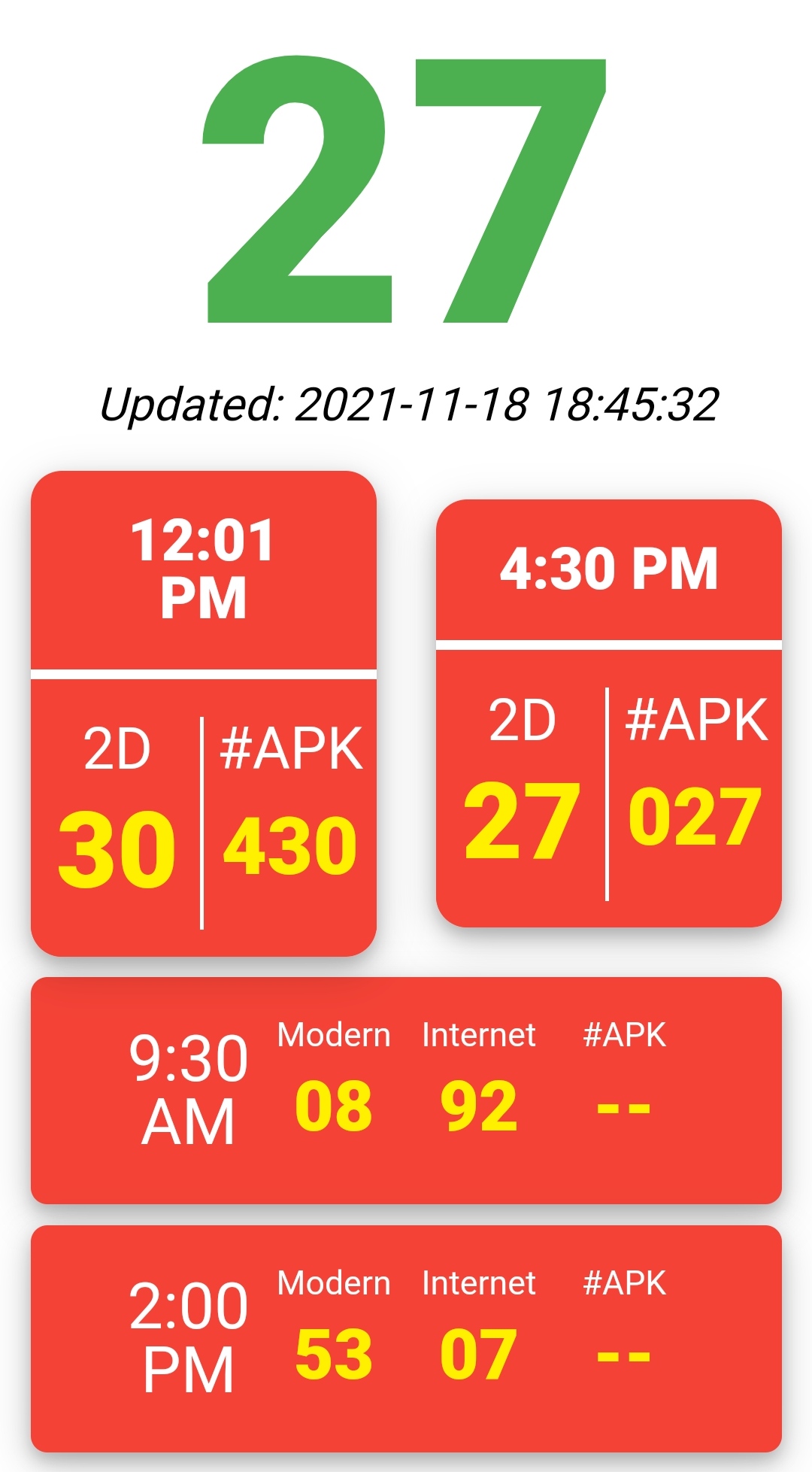The height and width of the screenshot is (1472, 812).
Task: Open the 4:30 PM result card
Action: click(x=609, y=713)
